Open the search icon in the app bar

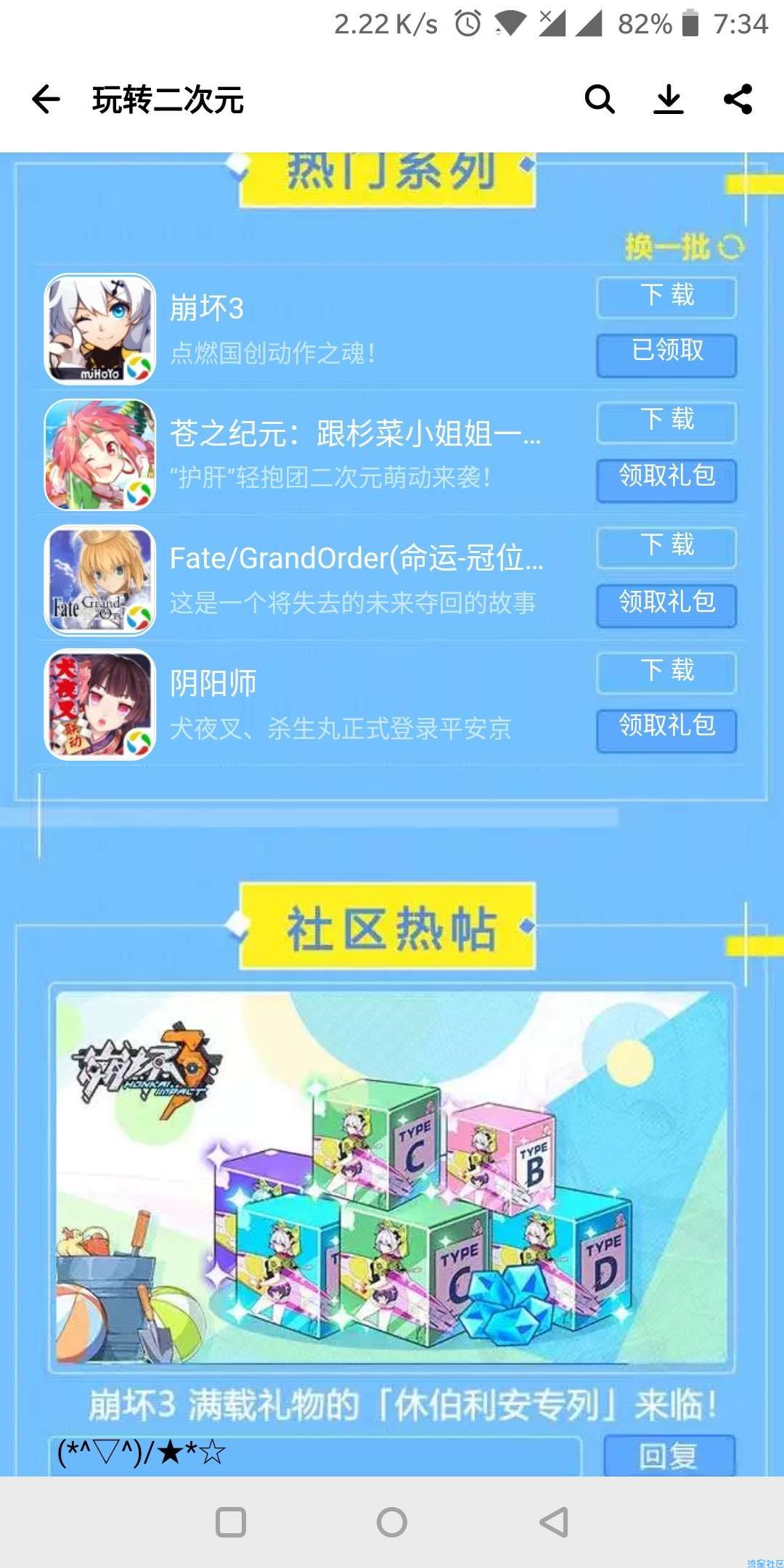pos(600,99)
